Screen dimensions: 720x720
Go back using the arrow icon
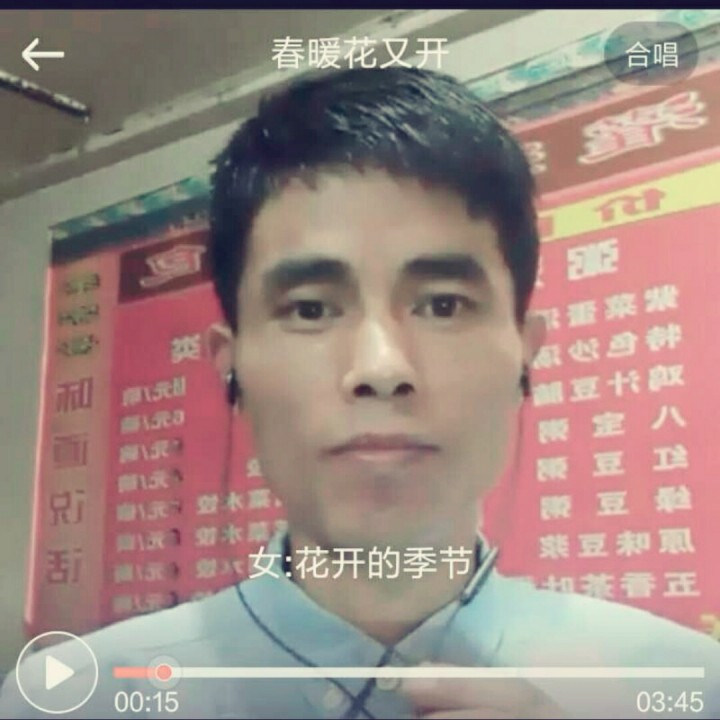pos(42,54)
